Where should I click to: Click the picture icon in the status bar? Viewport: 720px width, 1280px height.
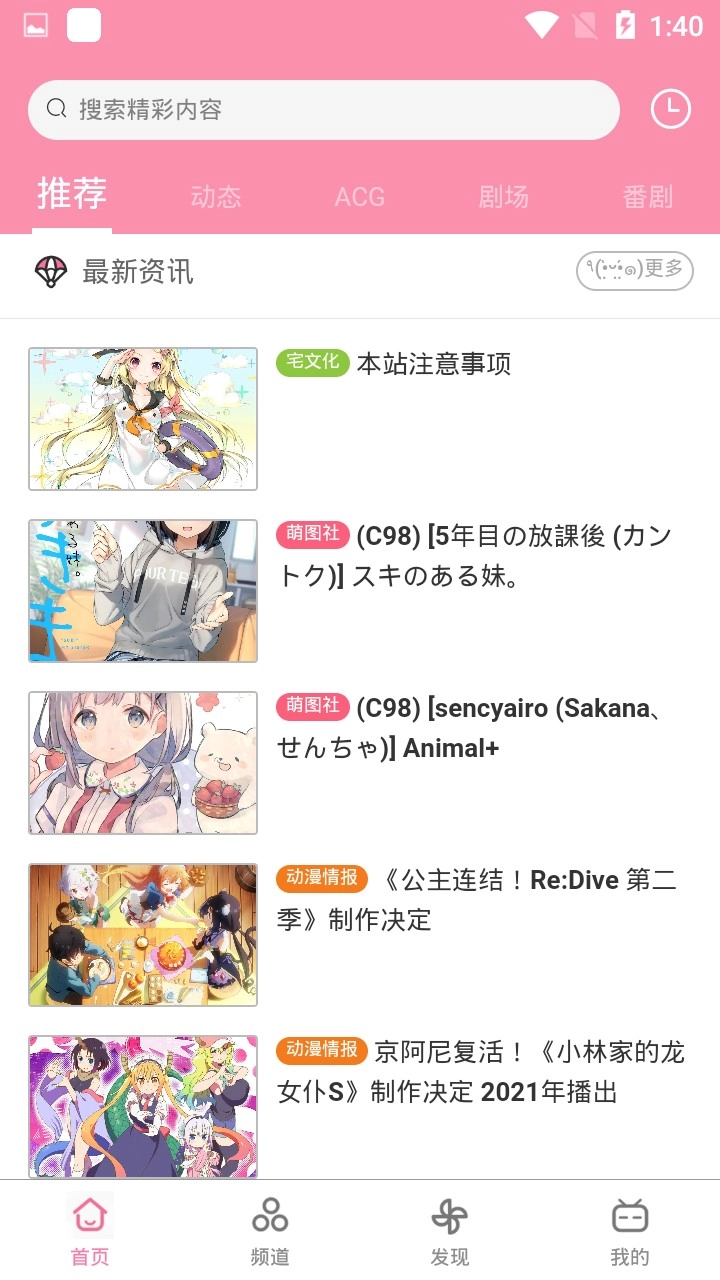tap(35, 23)
